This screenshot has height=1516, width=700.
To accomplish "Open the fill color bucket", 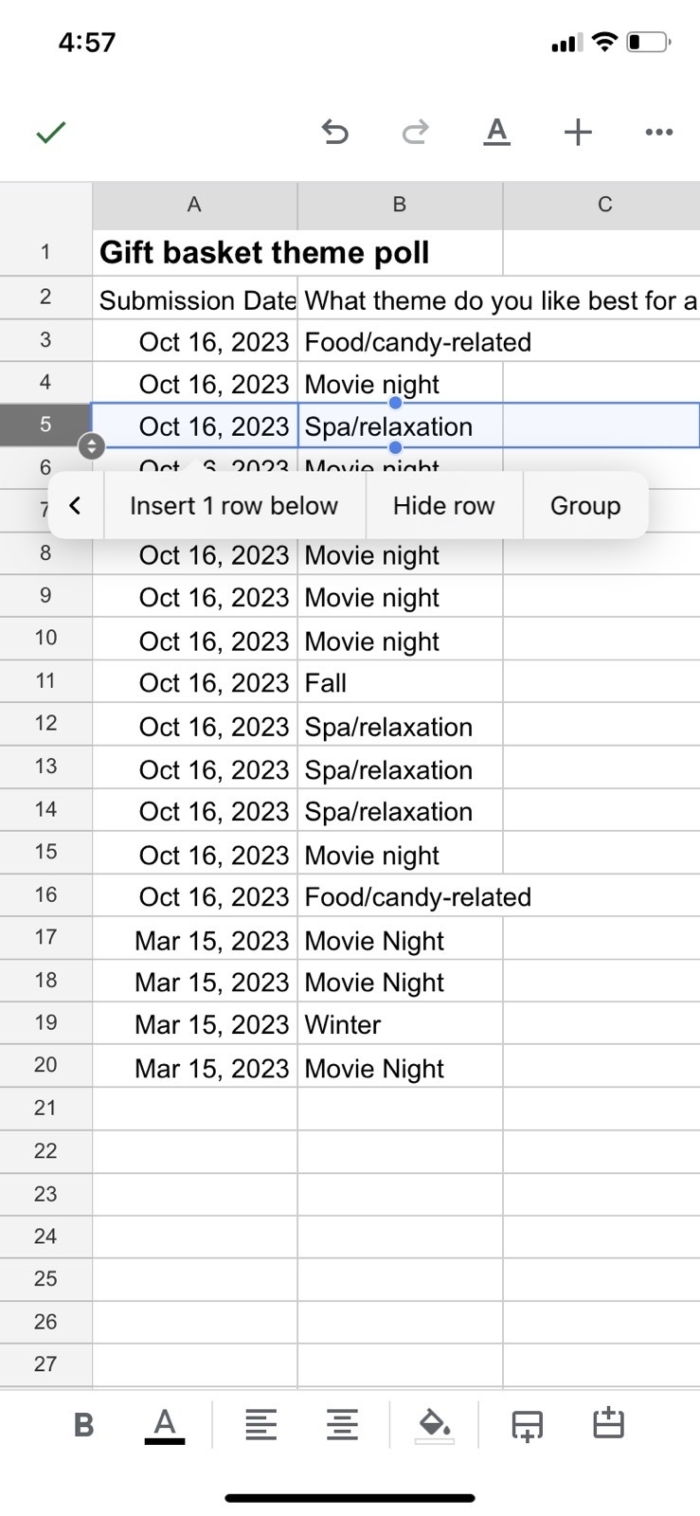I will click(x=434, y=1425).
